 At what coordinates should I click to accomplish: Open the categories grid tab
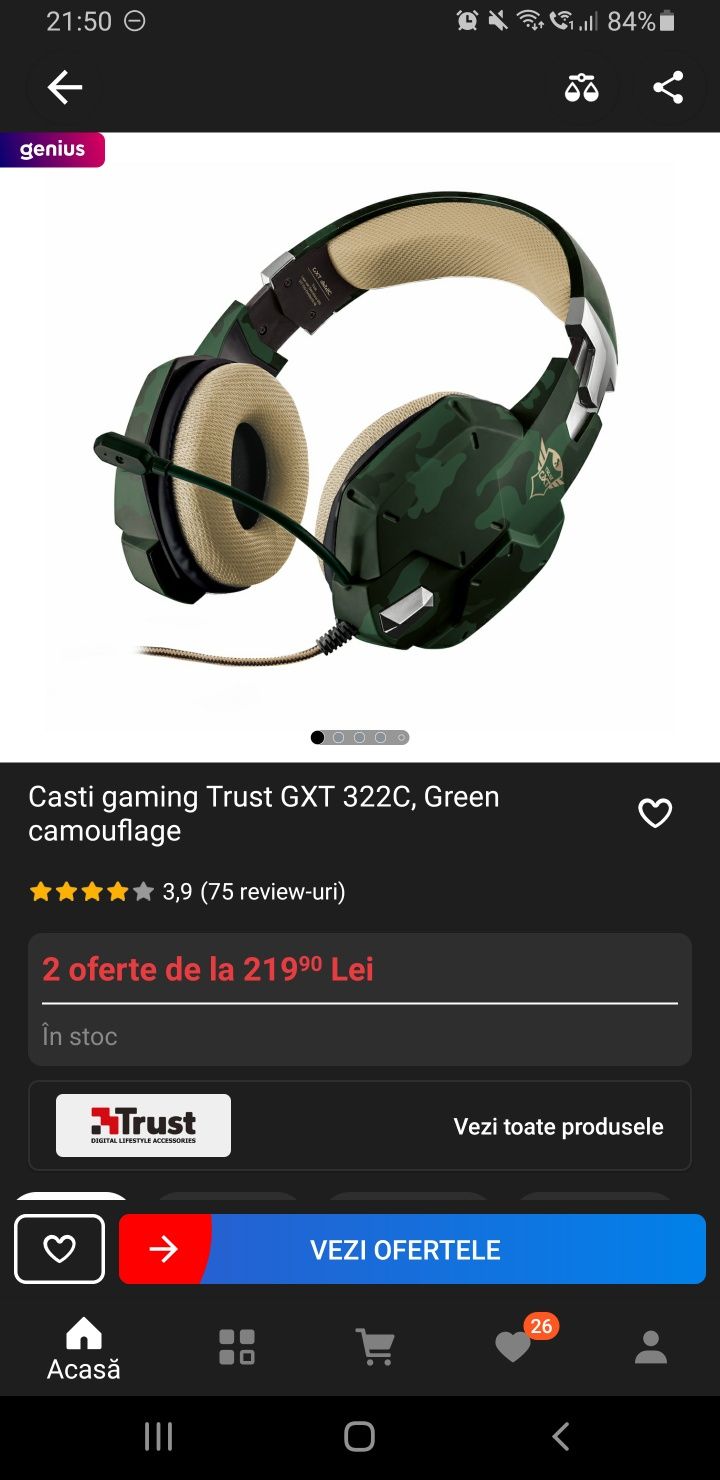click(237, 1347)
